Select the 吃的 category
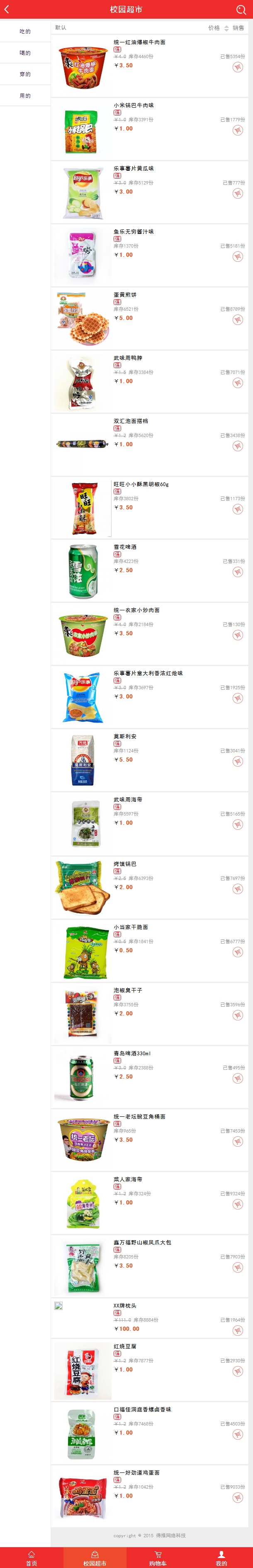The width and height of the screenshot is (253, 1568). [x=25, y=32]
